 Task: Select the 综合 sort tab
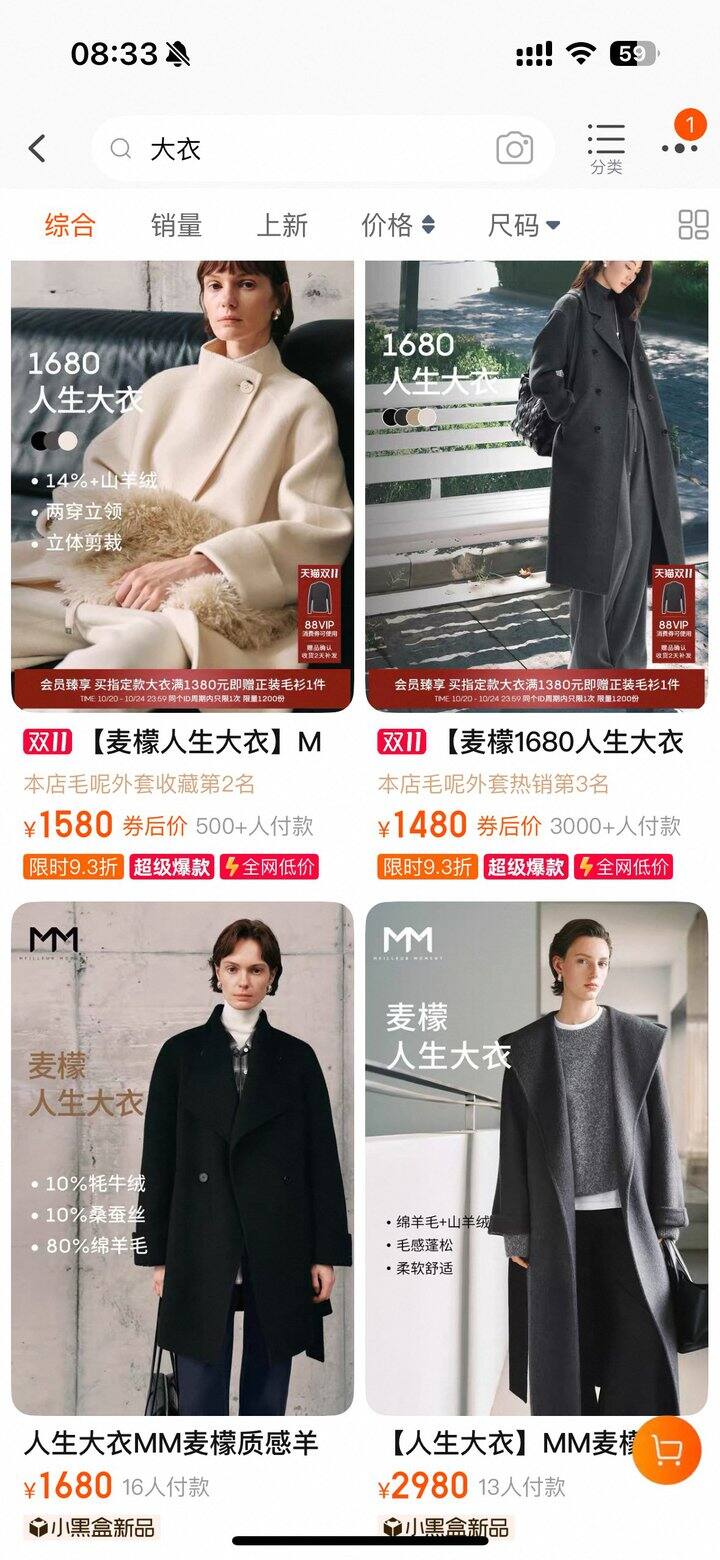coord(69,225)
